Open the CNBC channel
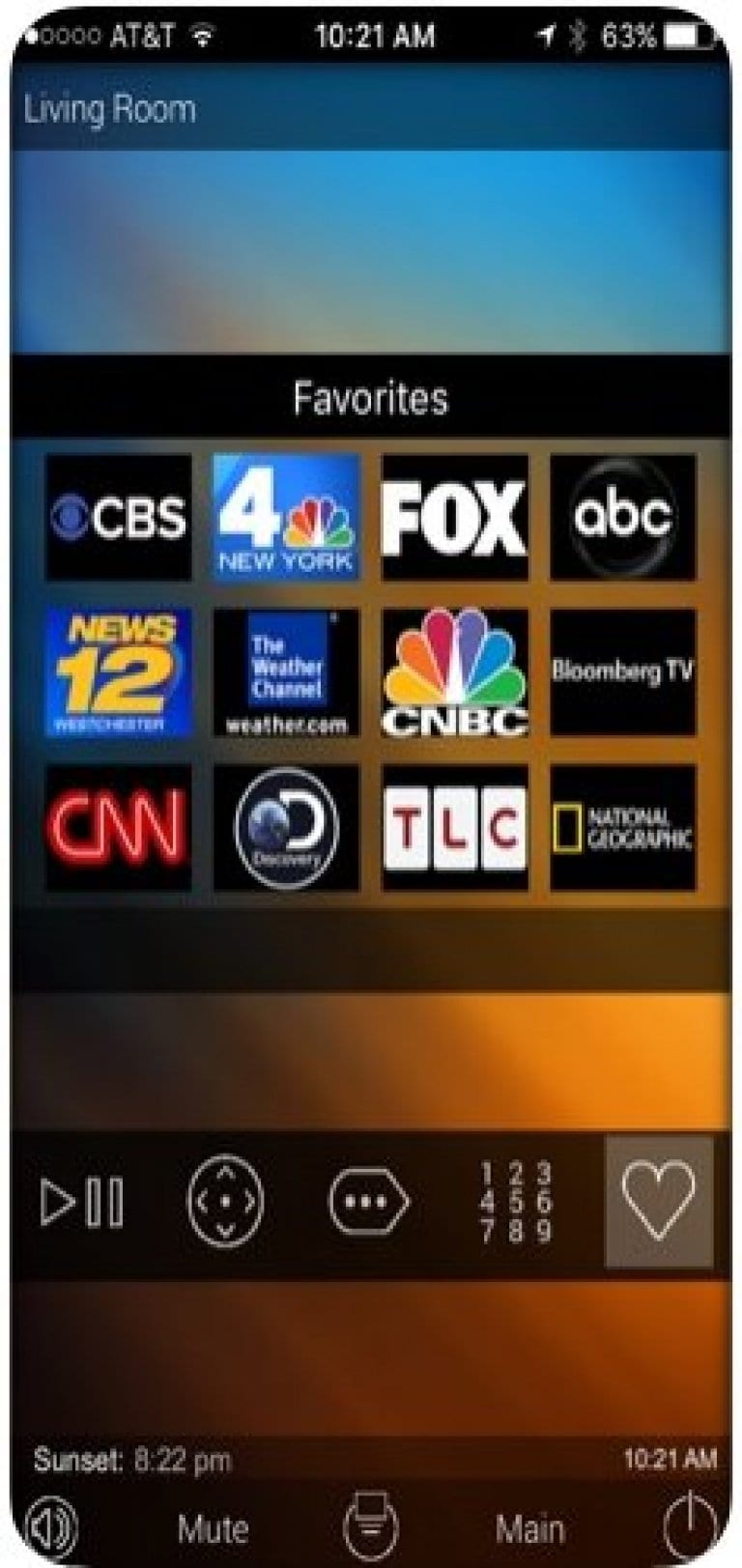Image resolution: width=742 pixels, height=1568 pixels. pos(454,673)
